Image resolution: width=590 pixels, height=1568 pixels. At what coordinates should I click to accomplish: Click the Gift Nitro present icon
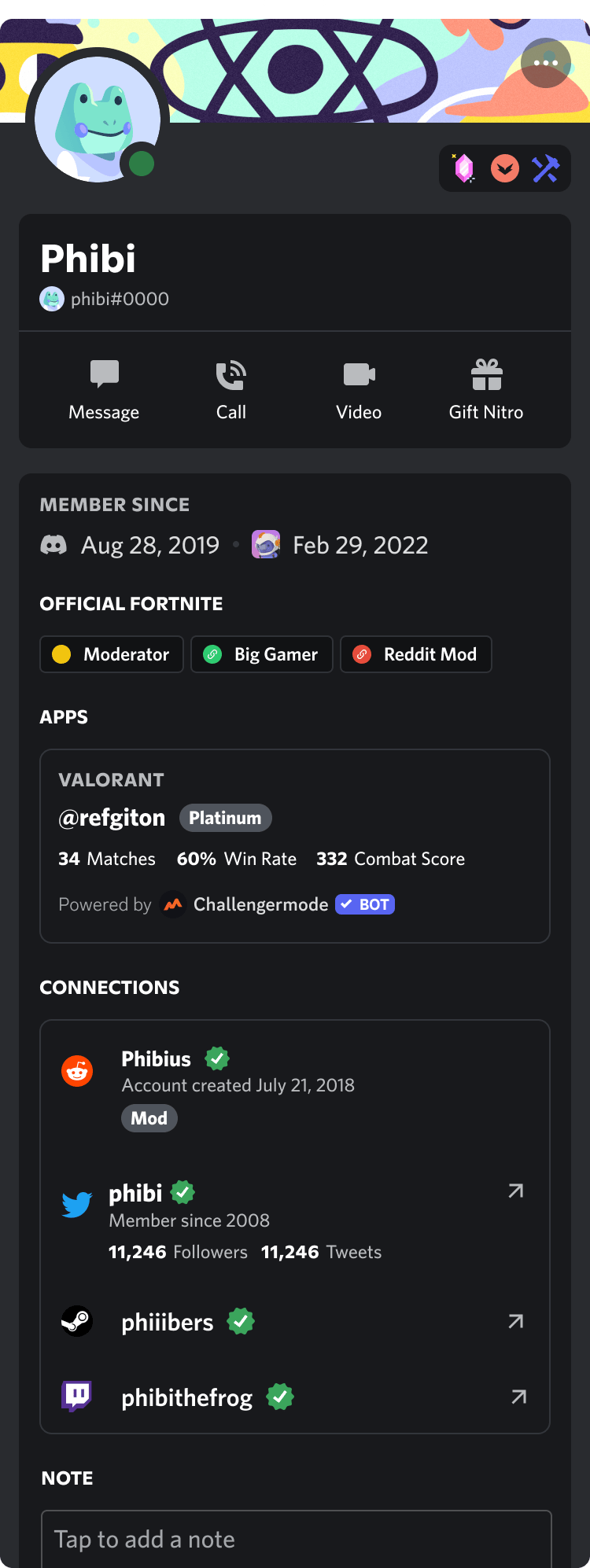(x=486, y=374)
